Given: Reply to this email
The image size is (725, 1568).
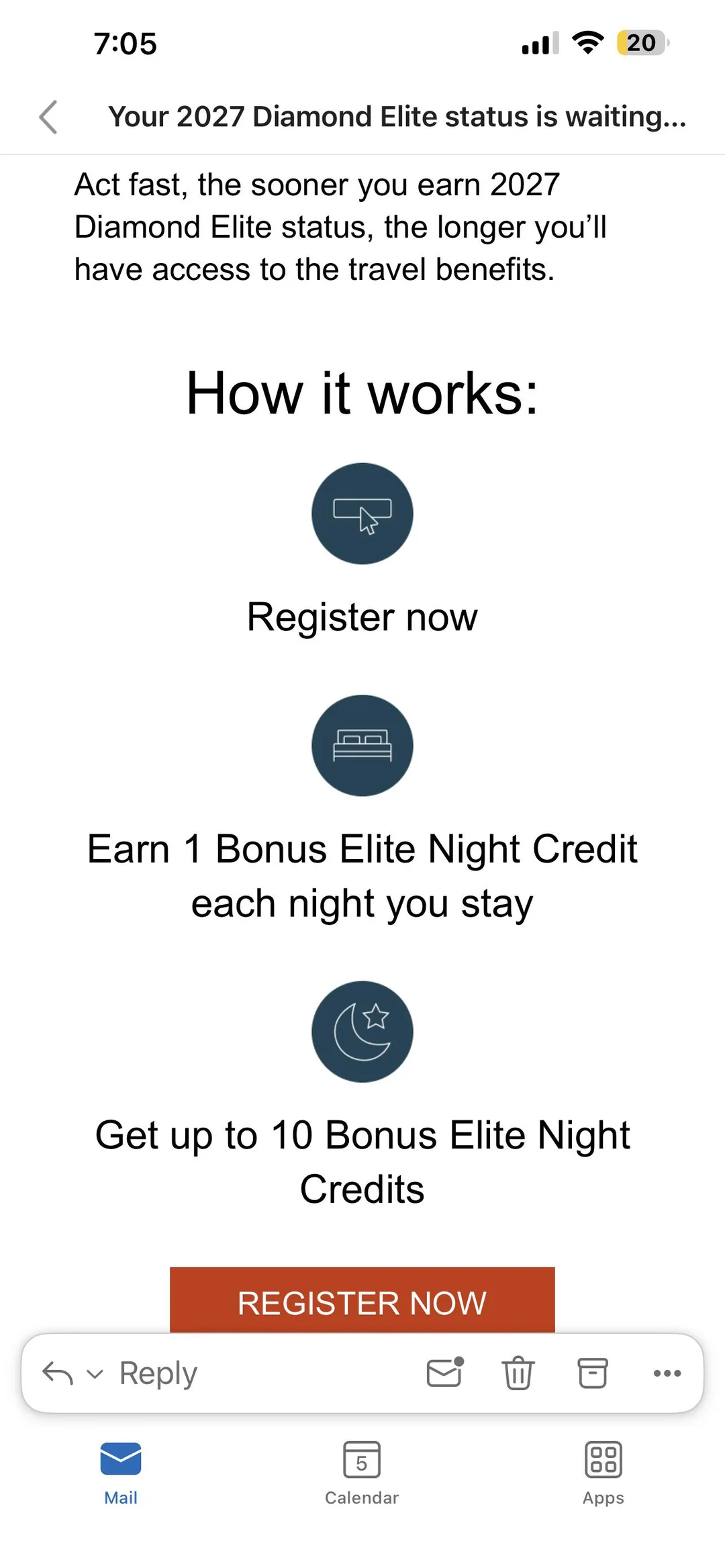Looking at the screenshot, I should tap(158, 1373).
